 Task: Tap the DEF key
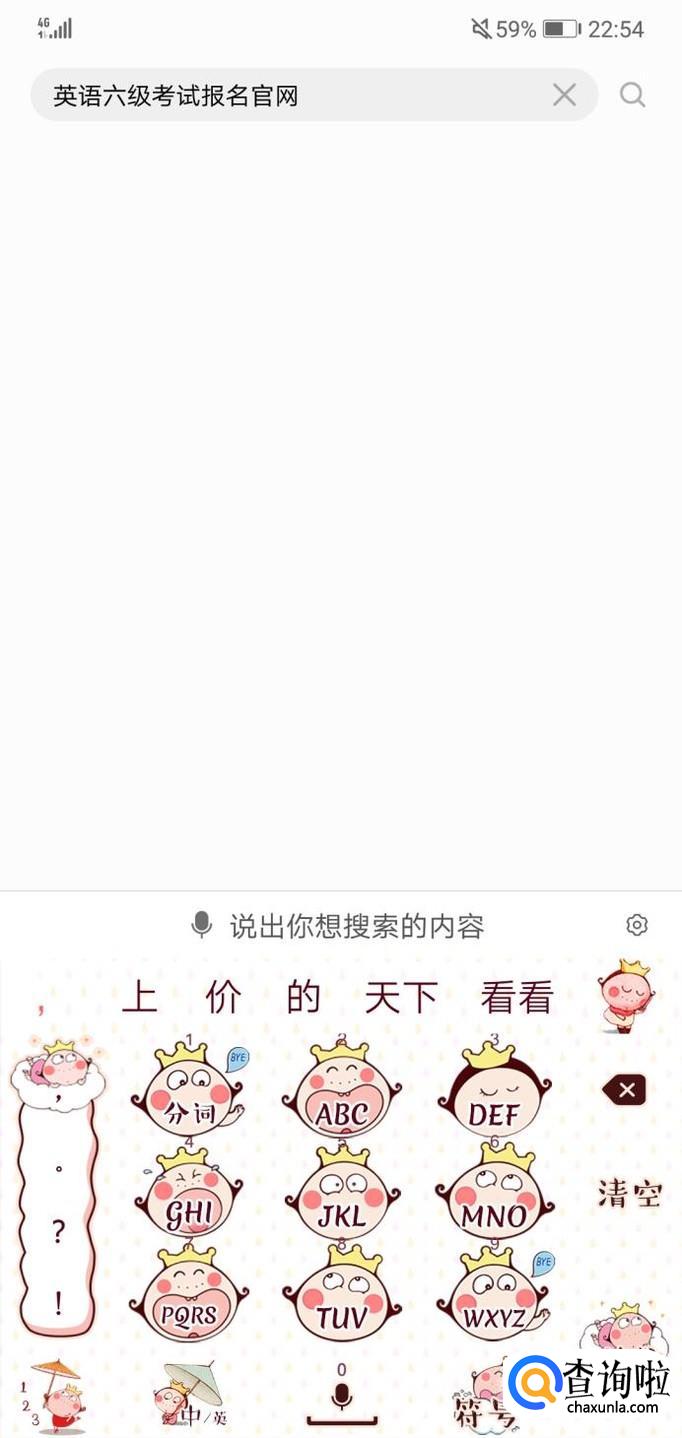[494, 1098]
